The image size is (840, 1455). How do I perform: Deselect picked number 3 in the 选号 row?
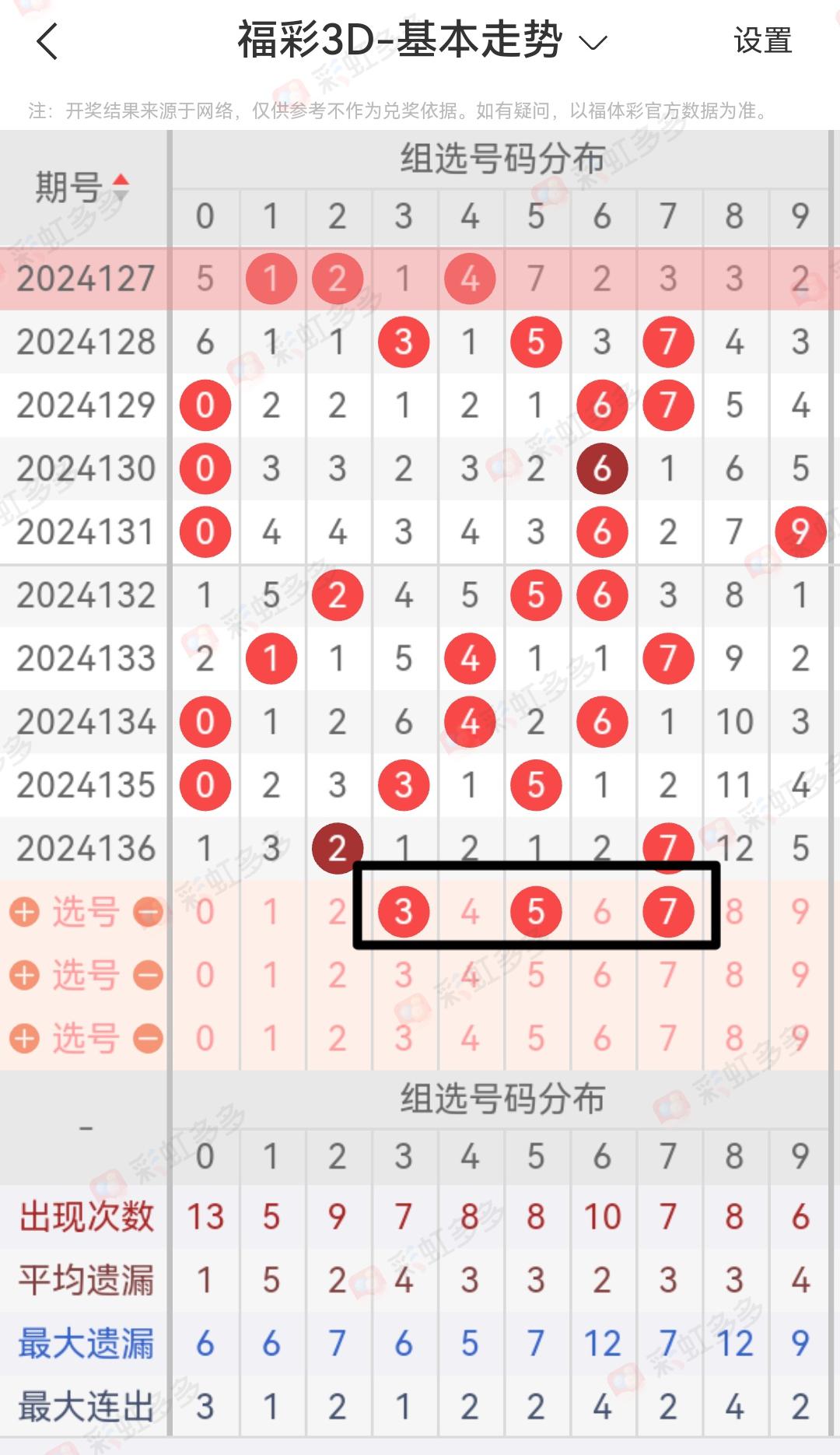[x=403, y=911]
